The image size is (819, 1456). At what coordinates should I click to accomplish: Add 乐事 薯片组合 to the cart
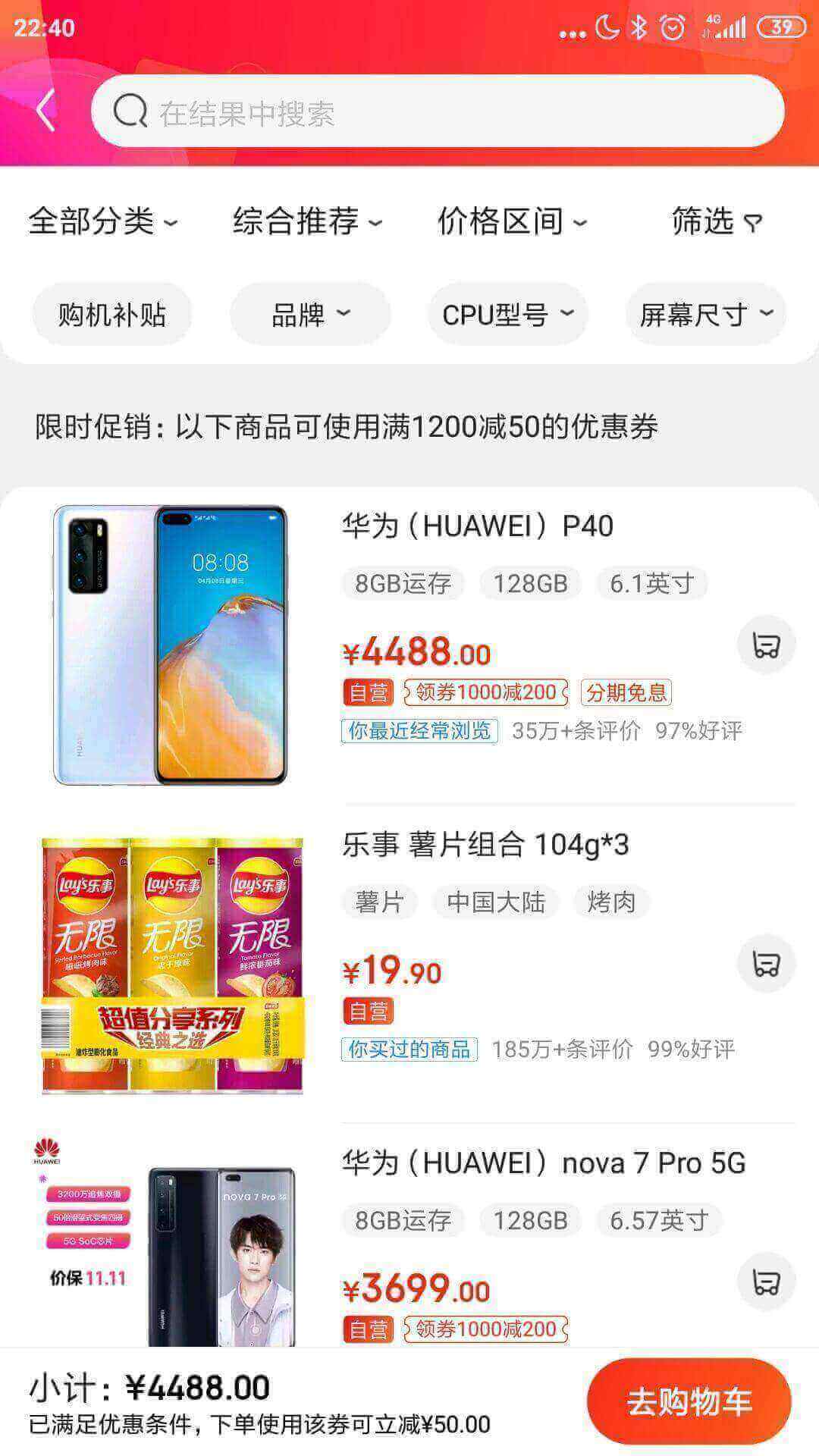(x=766, y=964)
